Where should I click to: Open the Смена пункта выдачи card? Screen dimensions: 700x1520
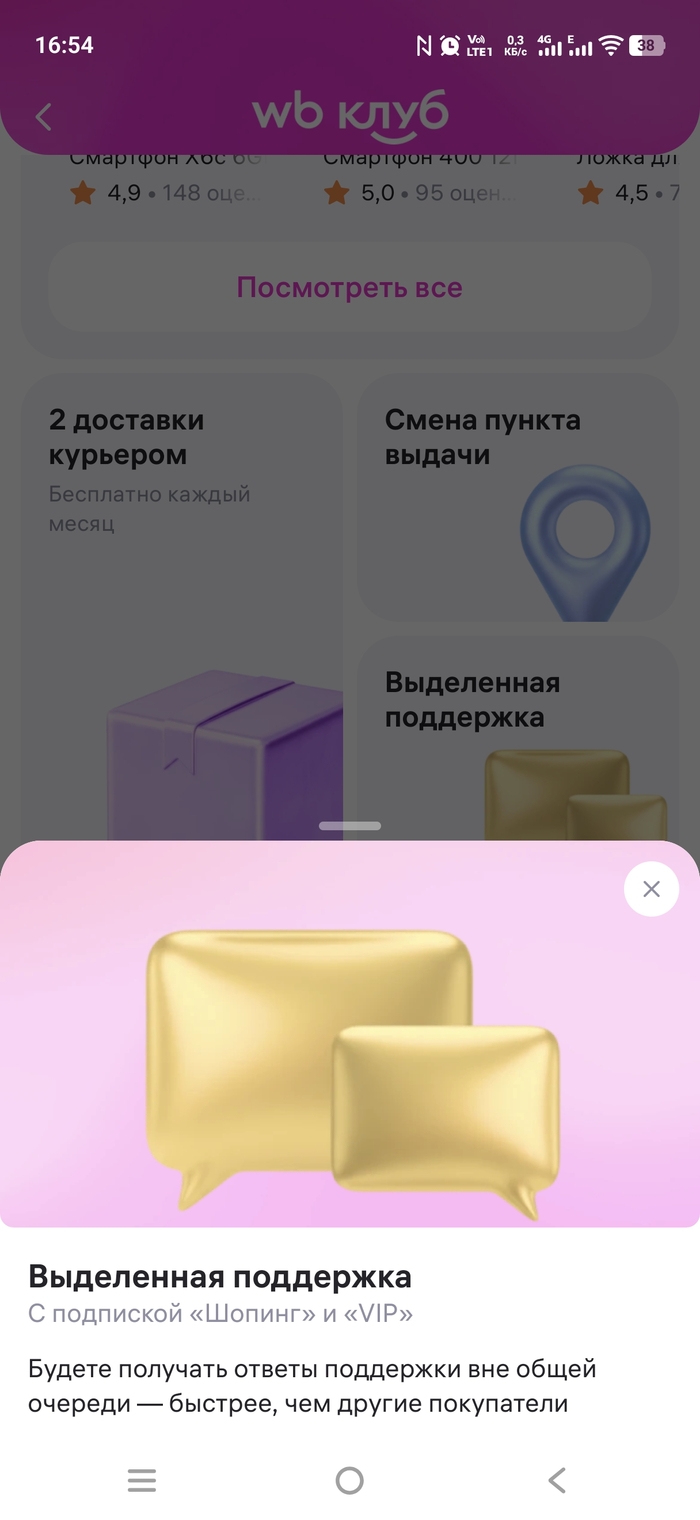[518, 497]
